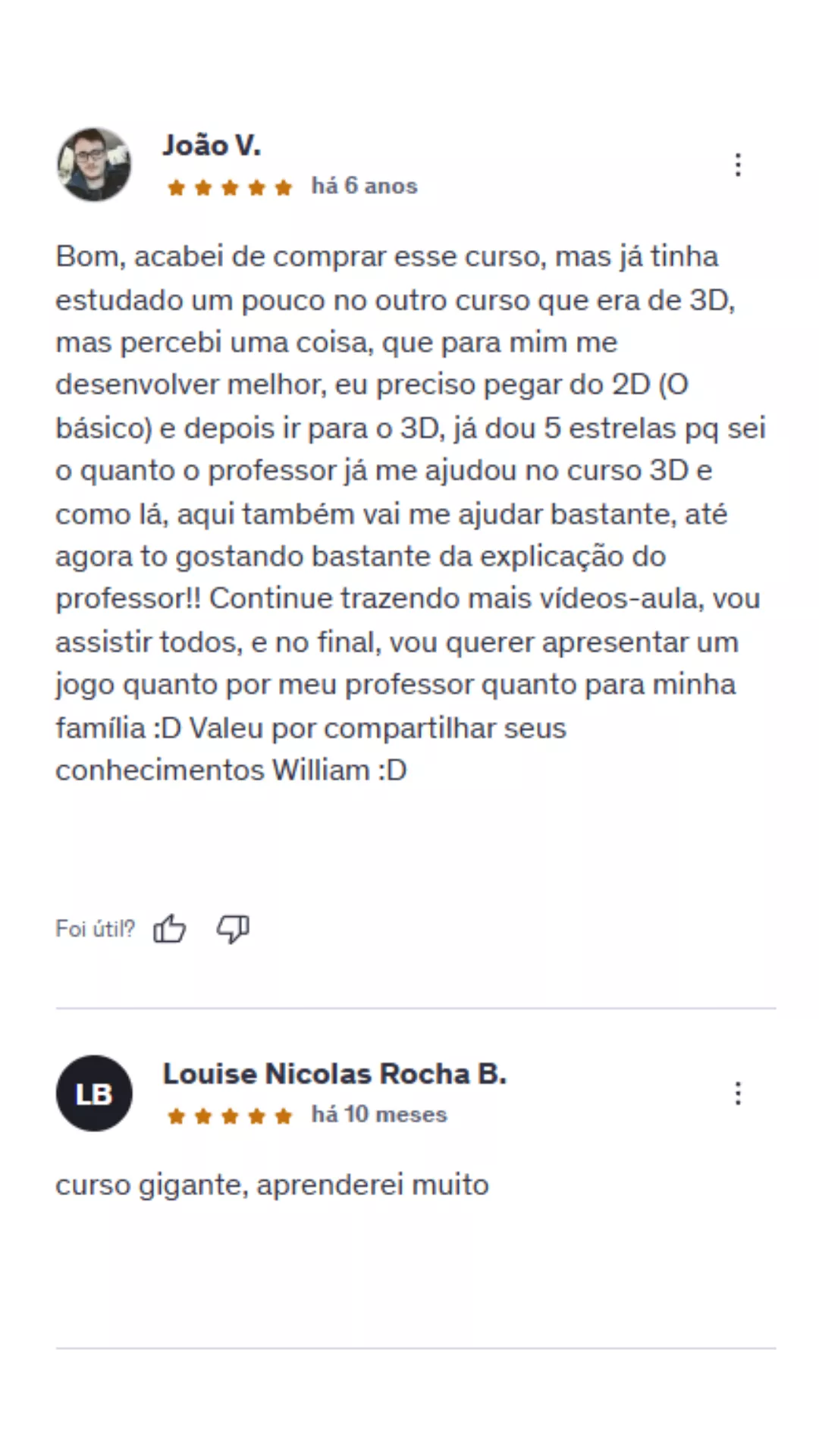Mark João V.'s review as helpful
Screen dimensions: 819x1456
pos(169,928)
